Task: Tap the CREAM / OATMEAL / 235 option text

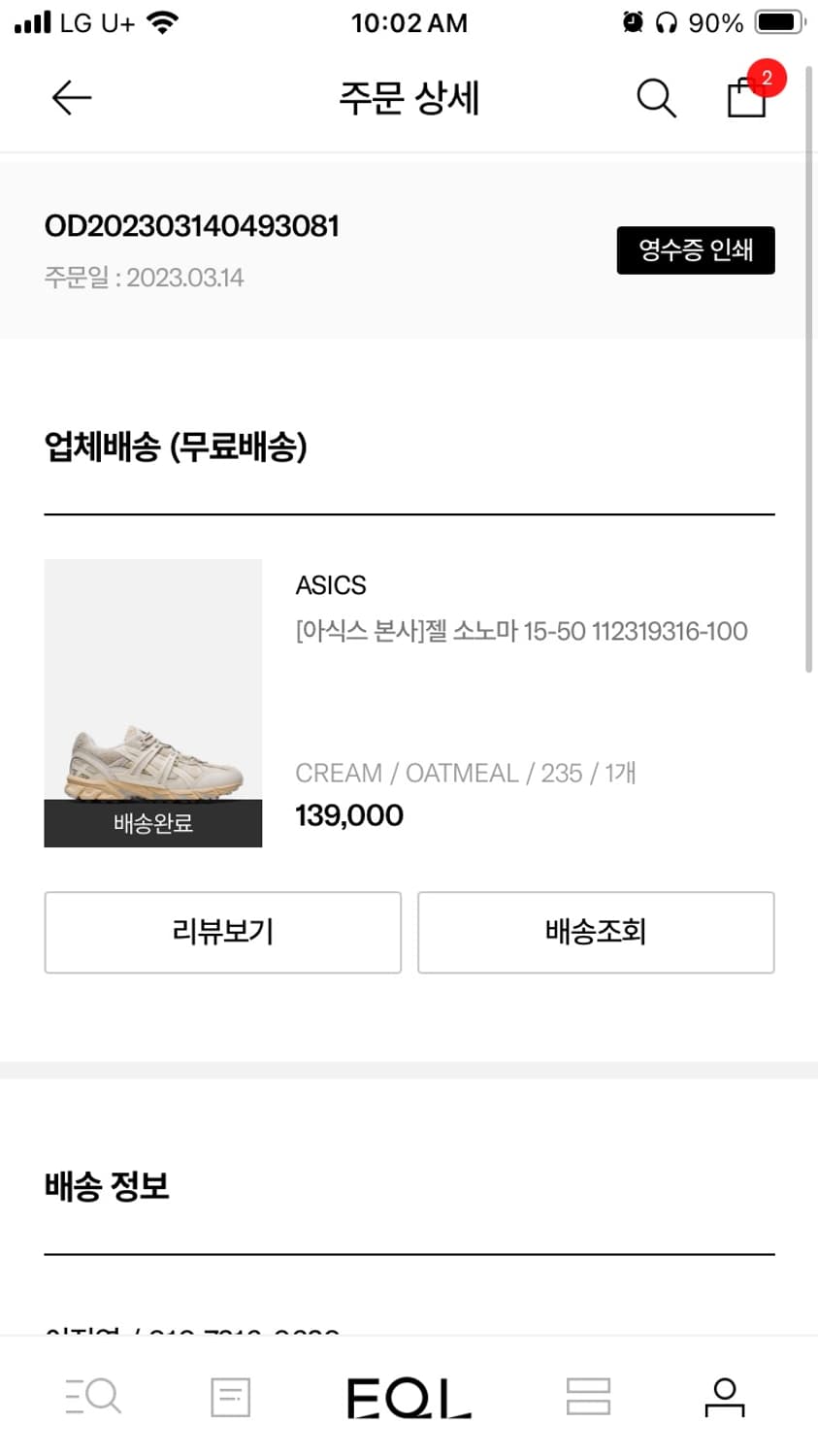Action: pos(464,773)
